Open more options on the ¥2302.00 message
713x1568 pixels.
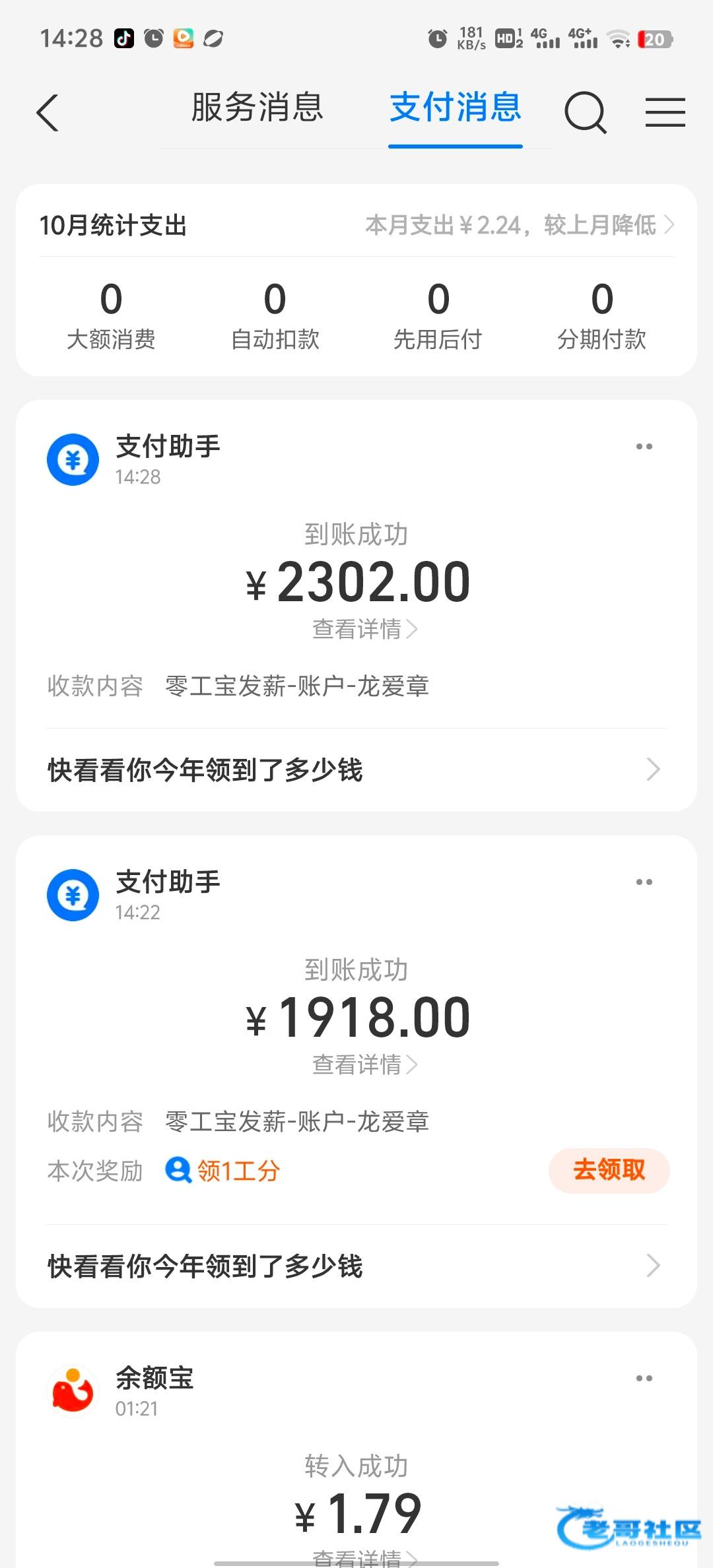644,447
